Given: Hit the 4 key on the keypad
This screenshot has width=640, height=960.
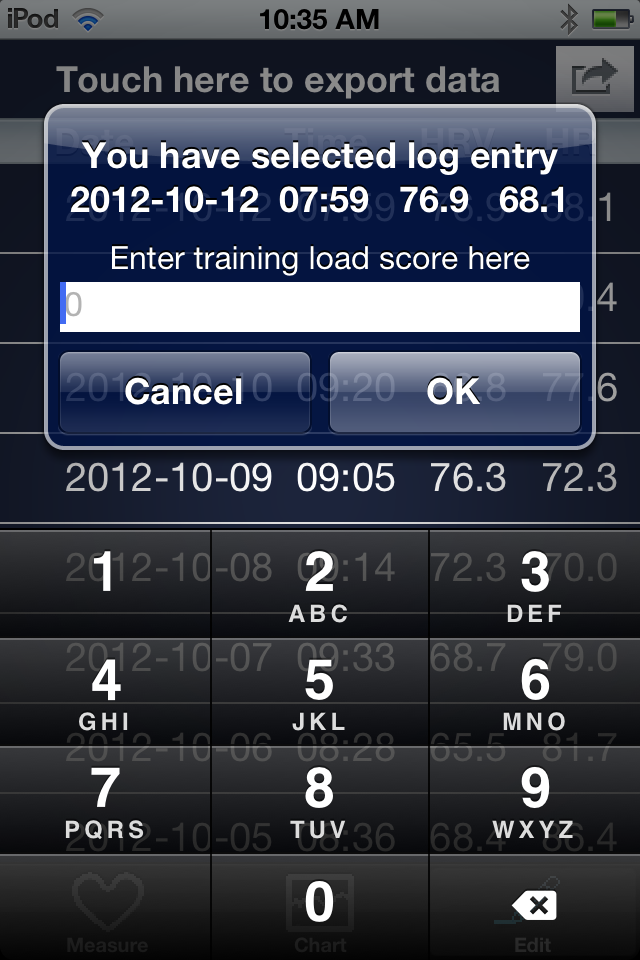Looking at the screenshot, I should (105, 691).
